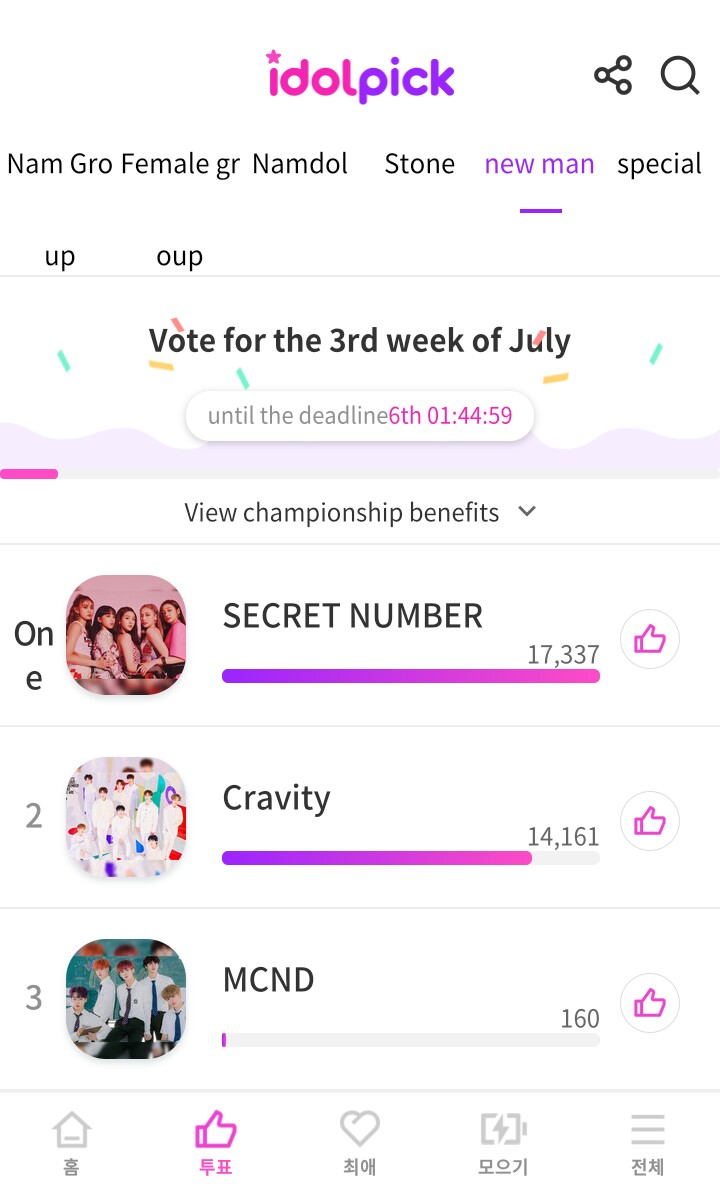Viewport: 720px width, 1193px height.
Task: Open the SECRET NUMBER group picture
Action: [126, 636]
